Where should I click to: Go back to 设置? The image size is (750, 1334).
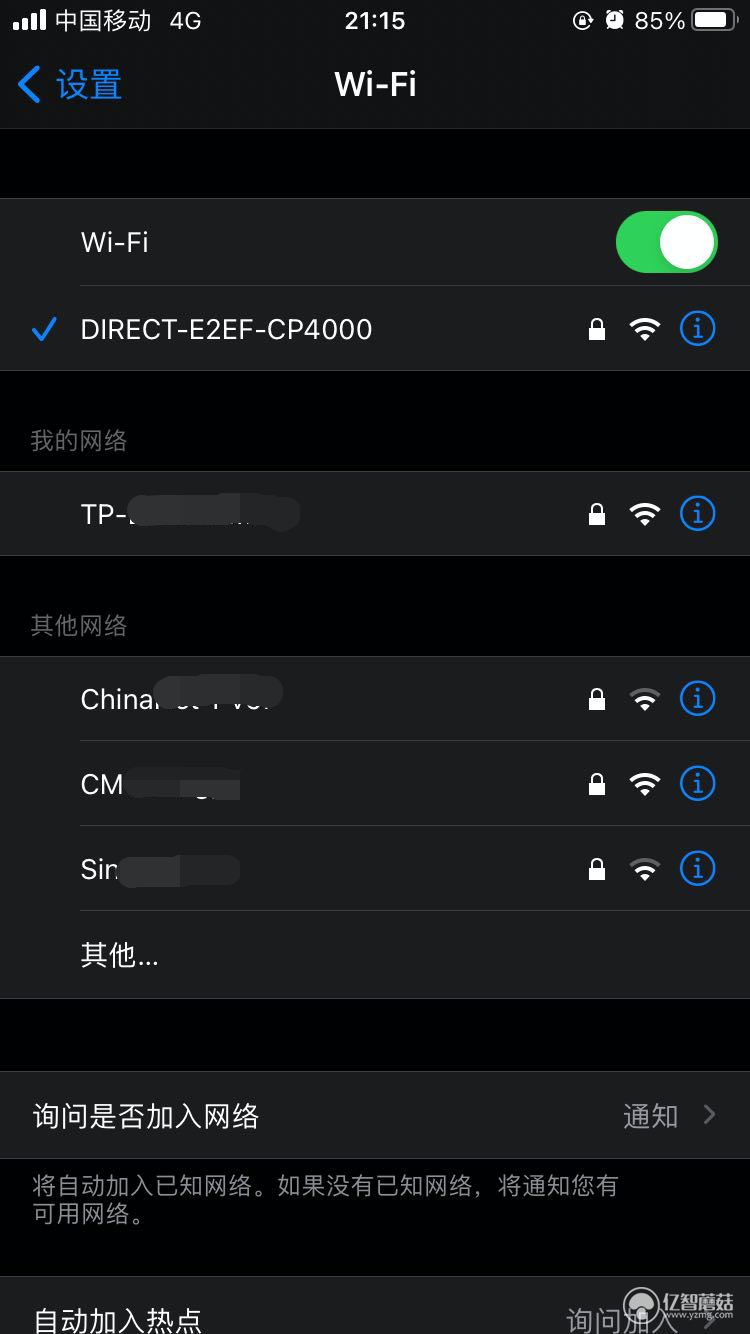point(70,84)
